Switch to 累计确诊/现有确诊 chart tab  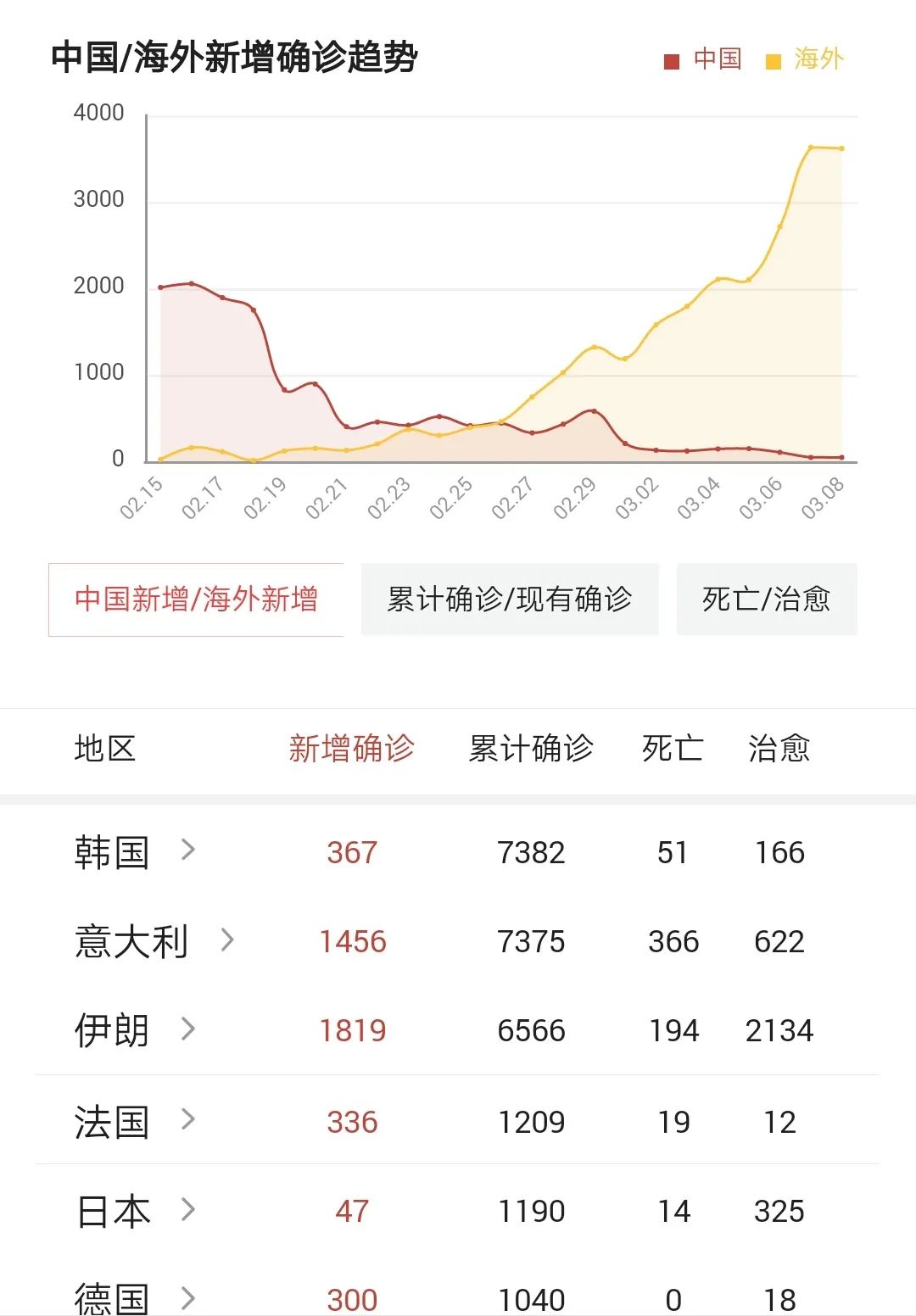coord(510,599)
